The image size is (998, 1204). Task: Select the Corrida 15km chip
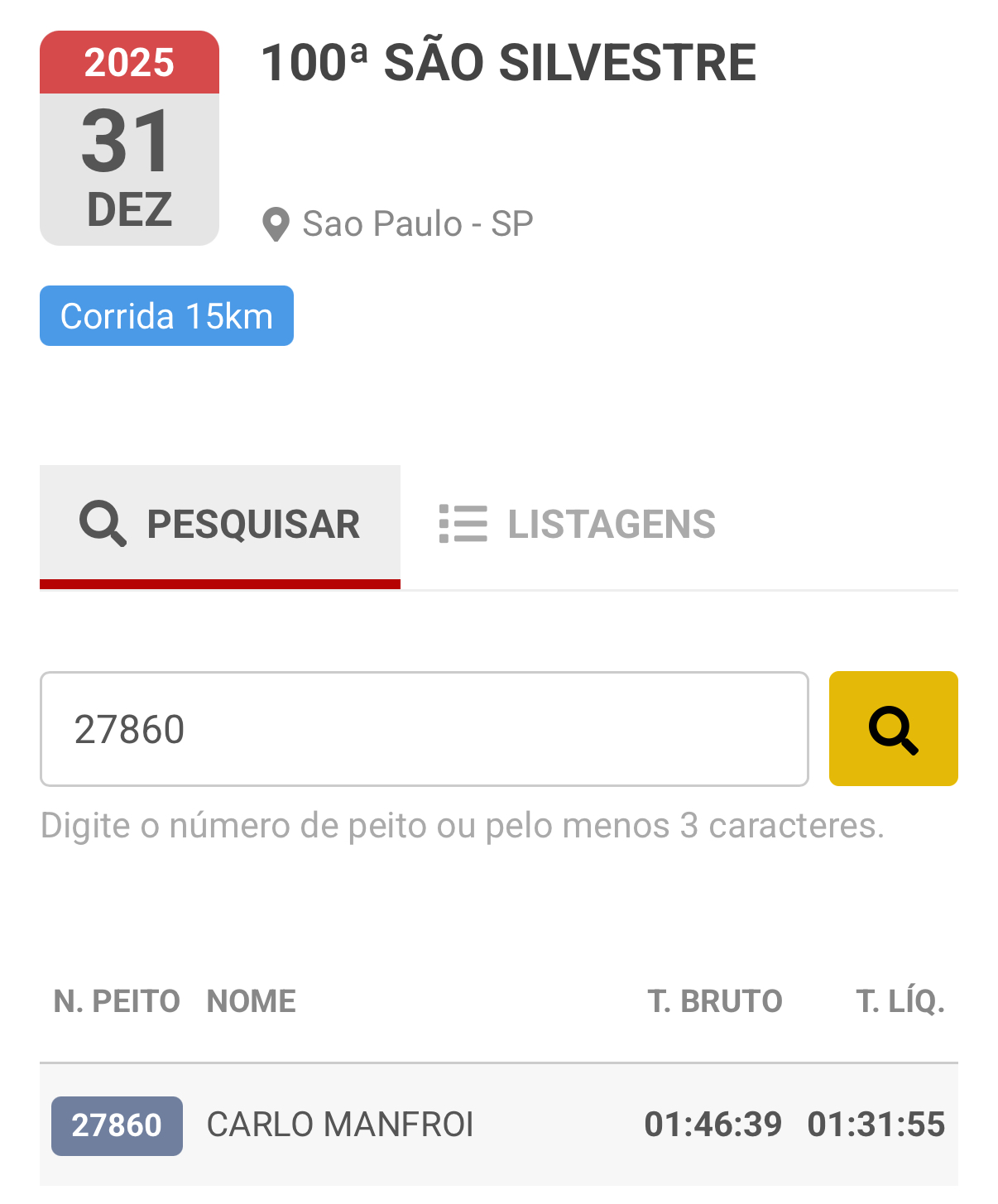pos(166,316)
